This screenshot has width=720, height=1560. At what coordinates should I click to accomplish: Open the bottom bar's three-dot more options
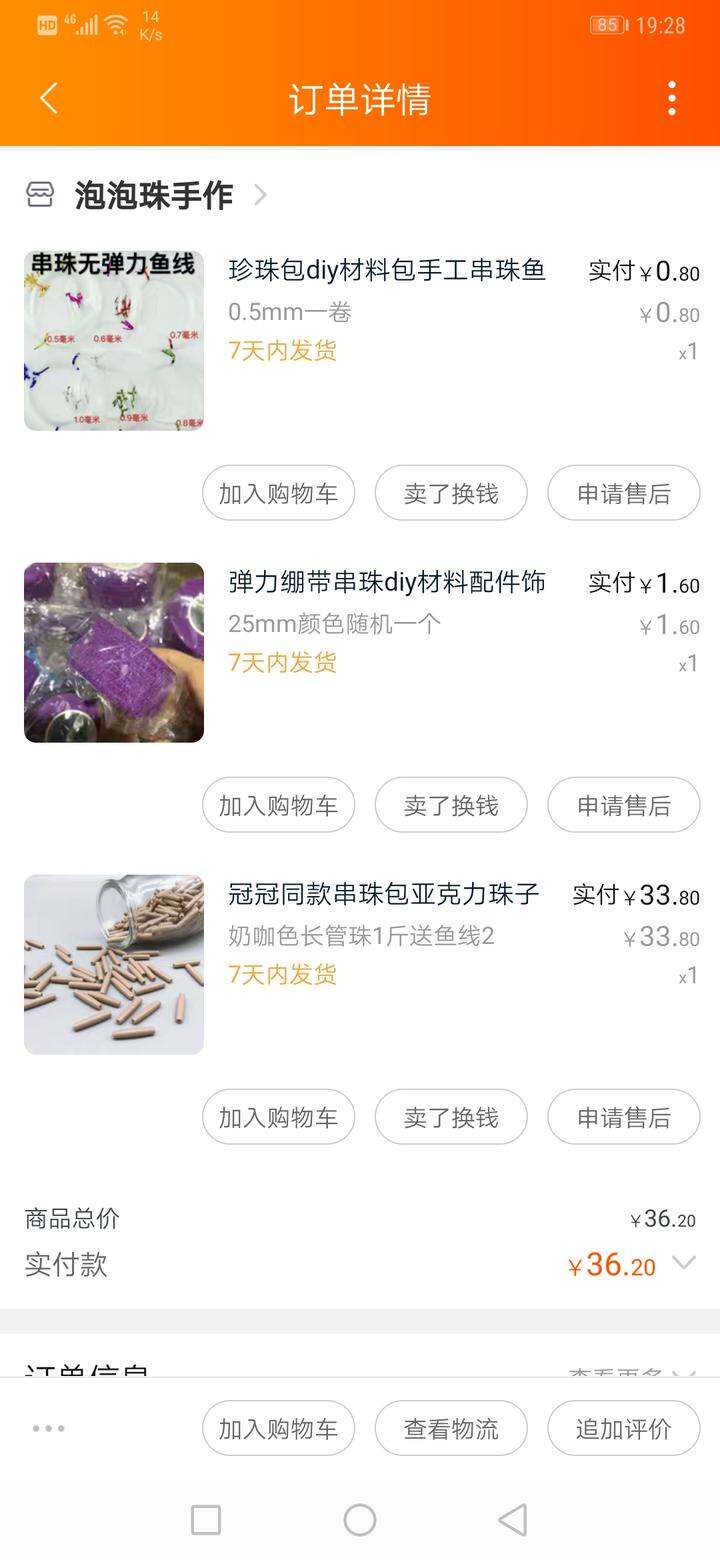coord(48,1428)
